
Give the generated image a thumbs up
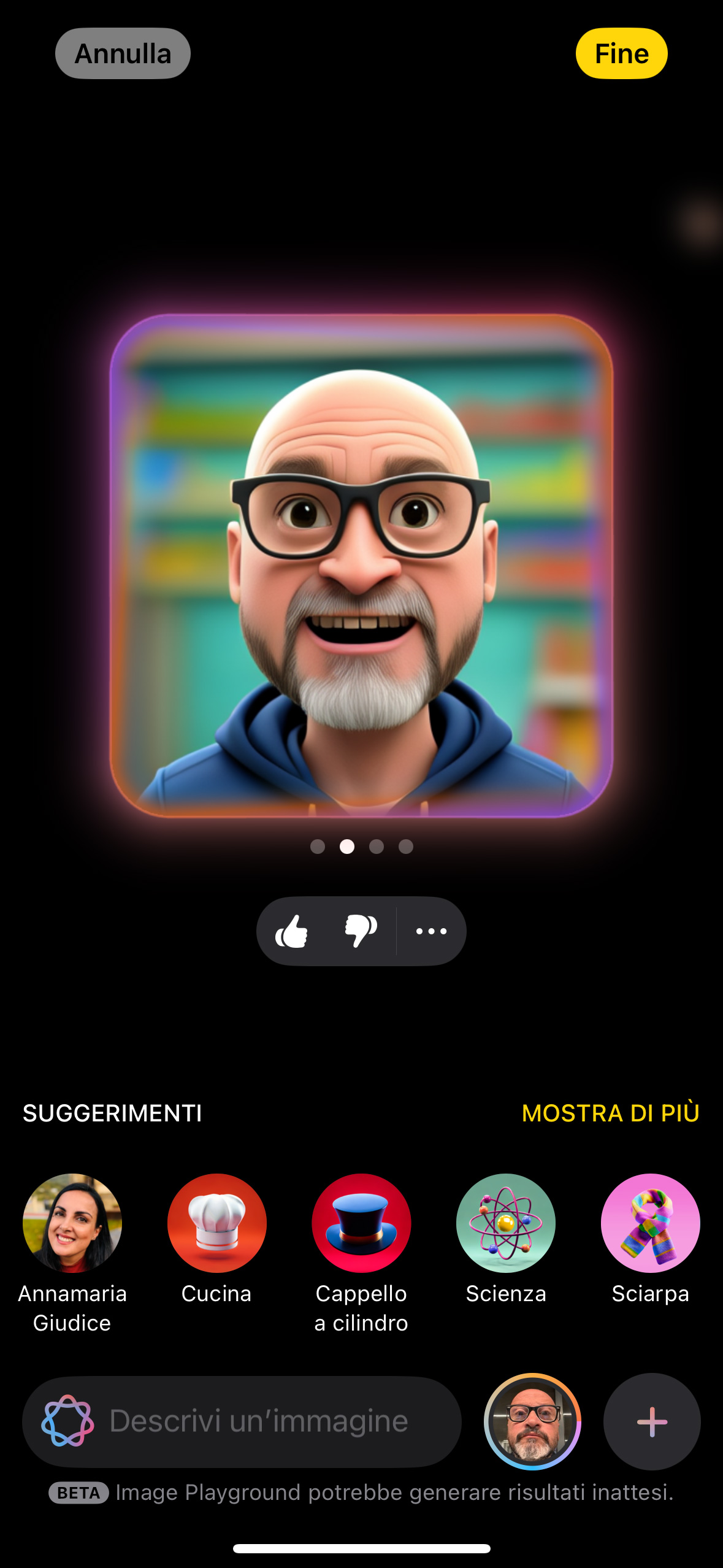click(292, 931)
